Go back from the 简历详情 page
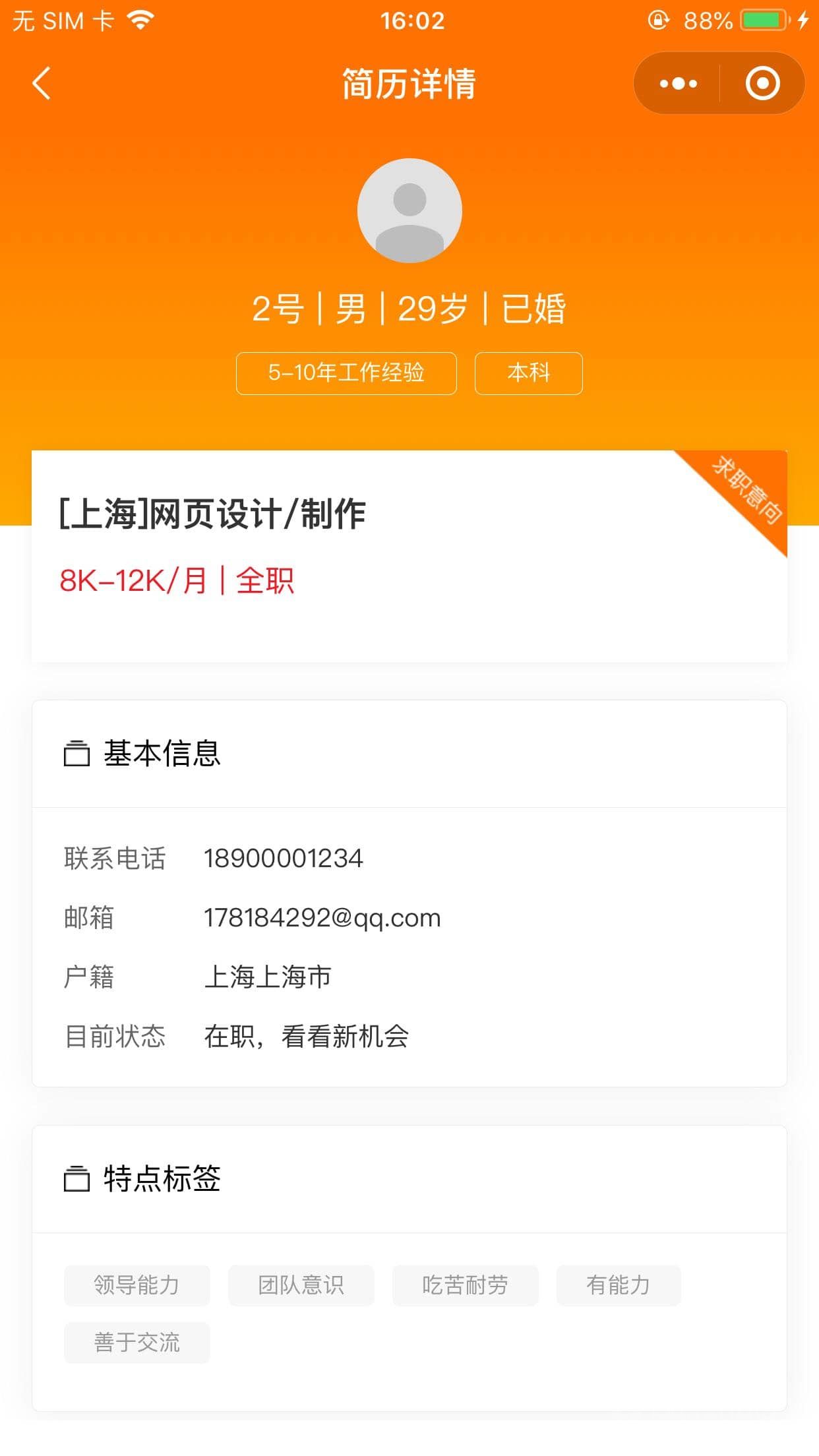 click(x=42, y=84)
